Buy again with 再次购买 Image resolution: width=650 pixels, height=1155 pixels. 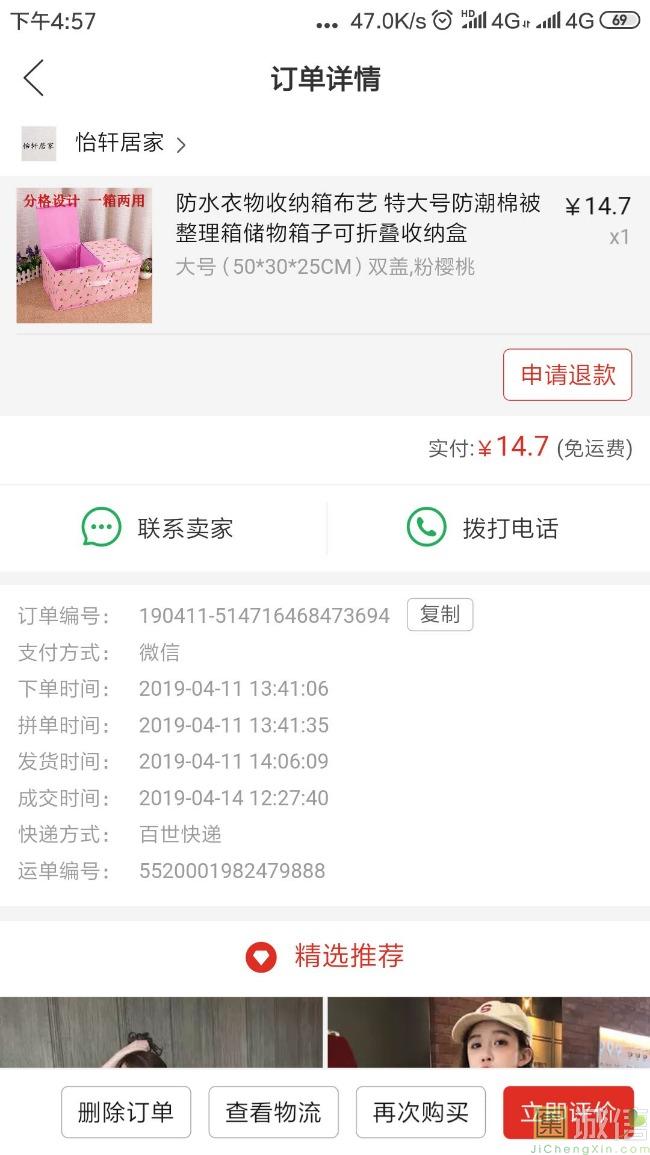pyautogui.click(x=420, y=1112)
